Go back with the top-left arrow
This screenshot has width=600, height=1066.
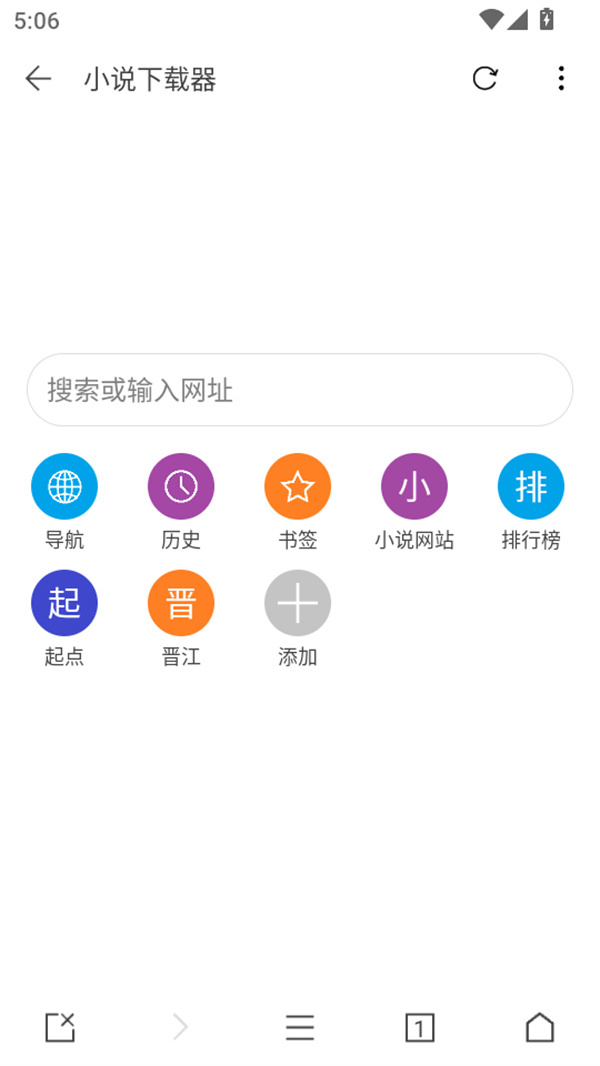point(38,79)
